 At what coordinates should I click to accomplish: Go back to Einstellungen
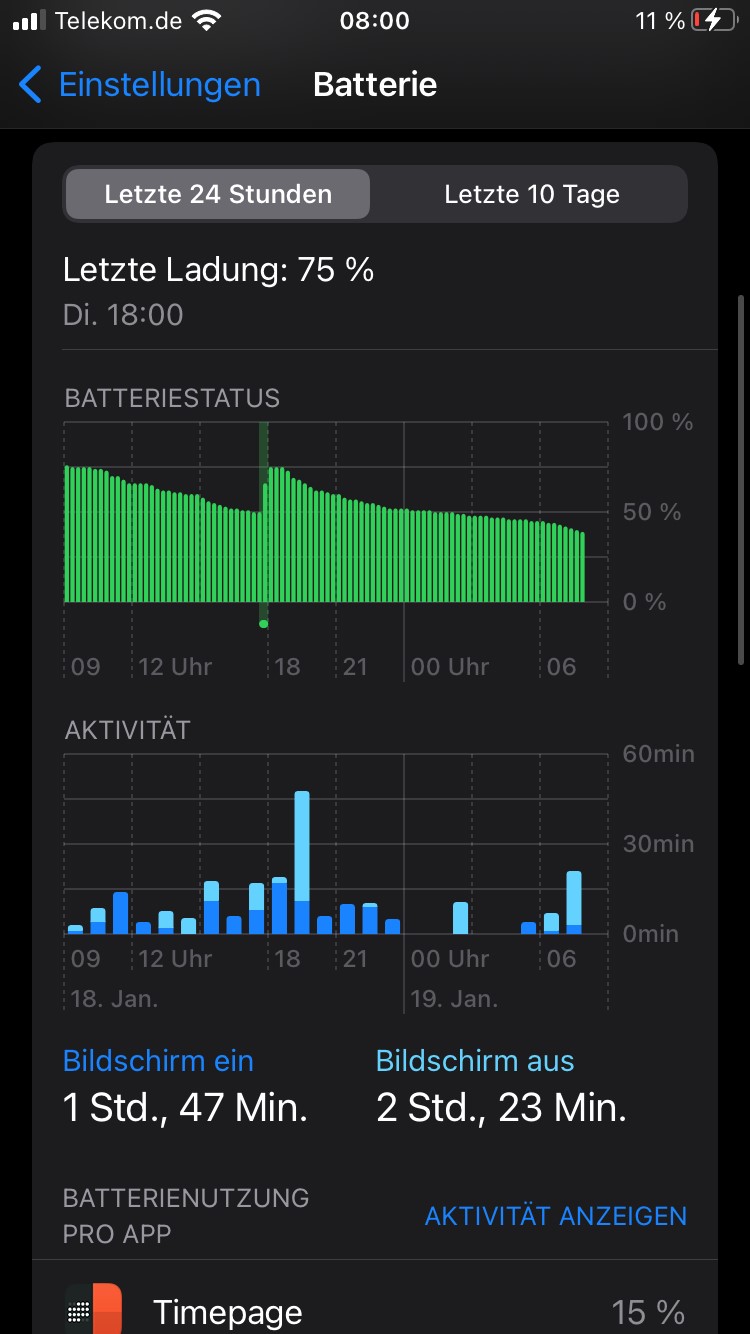[x=140, y=85]
